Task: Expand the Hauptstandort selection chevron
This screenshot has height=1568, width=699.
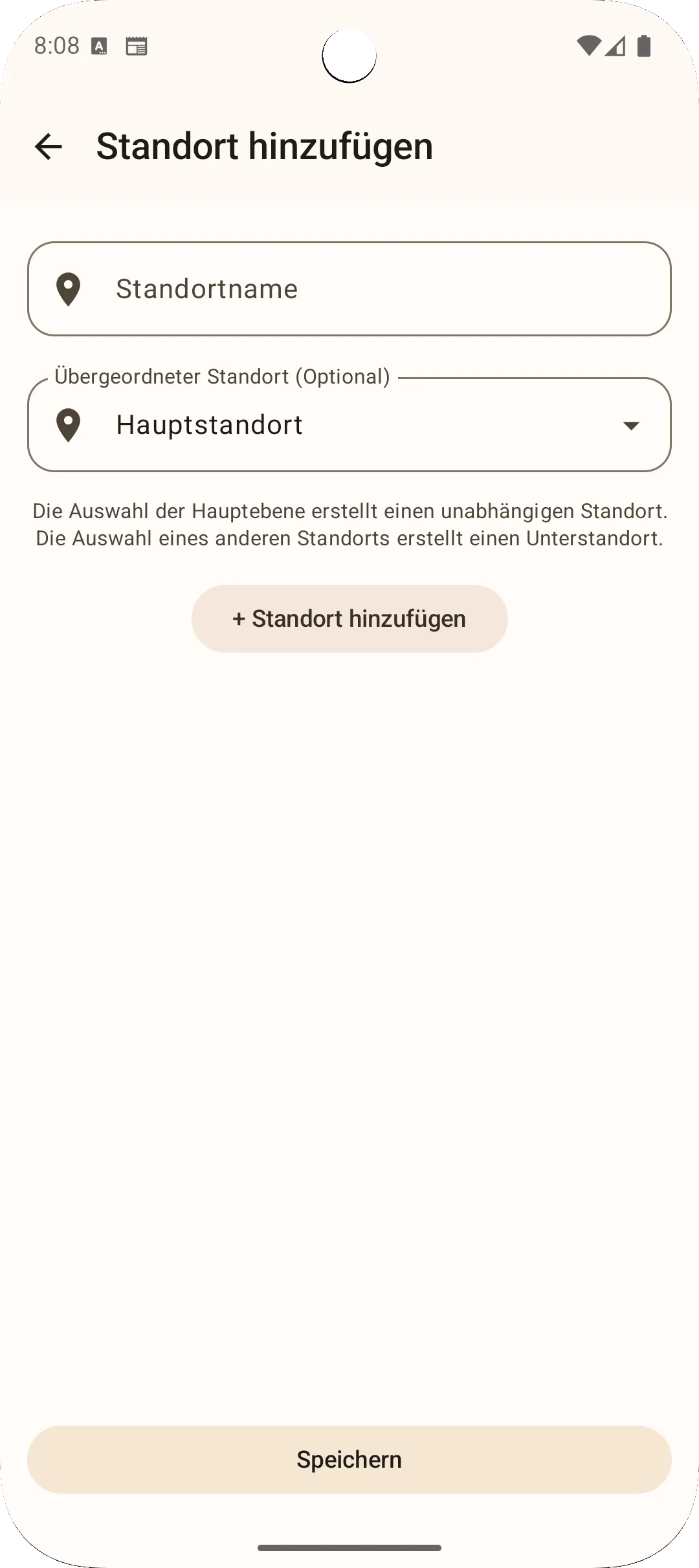Action: (630, 424)
